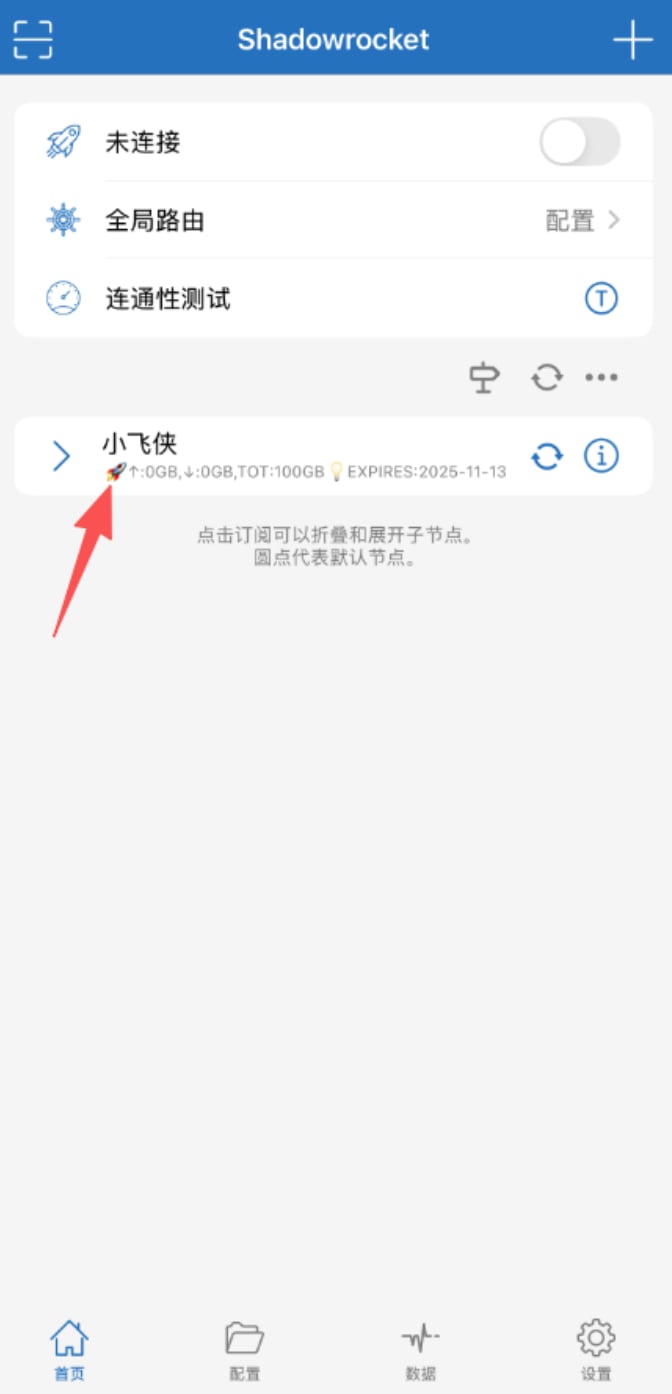This screenshot has height=1394, width=672.
Task: Tap the signpost icon above subscription
Action: [x=485, y=378]
